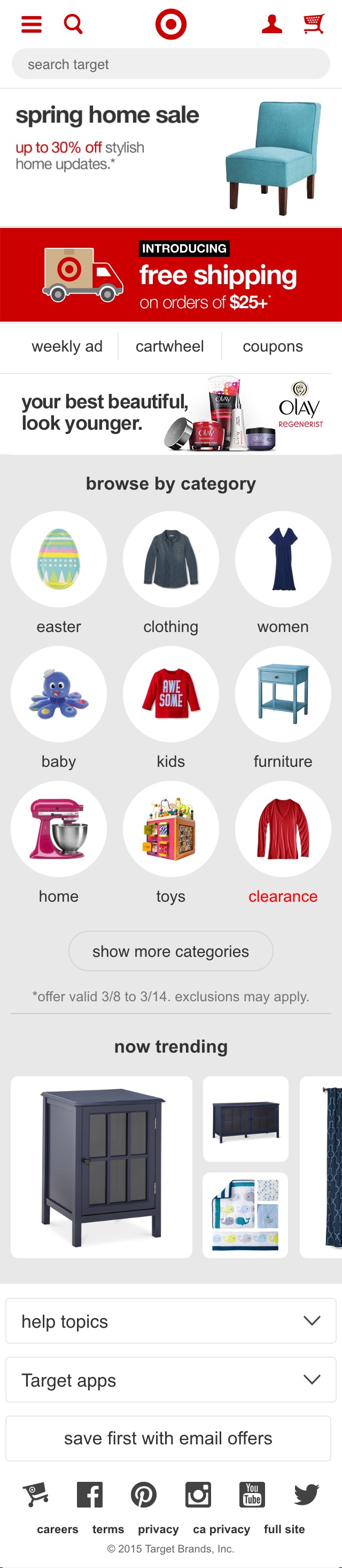Image resolution: width=342 pixels, height=1568 pixels.
Task: View the shopping cart
Action: click(314, 24)
